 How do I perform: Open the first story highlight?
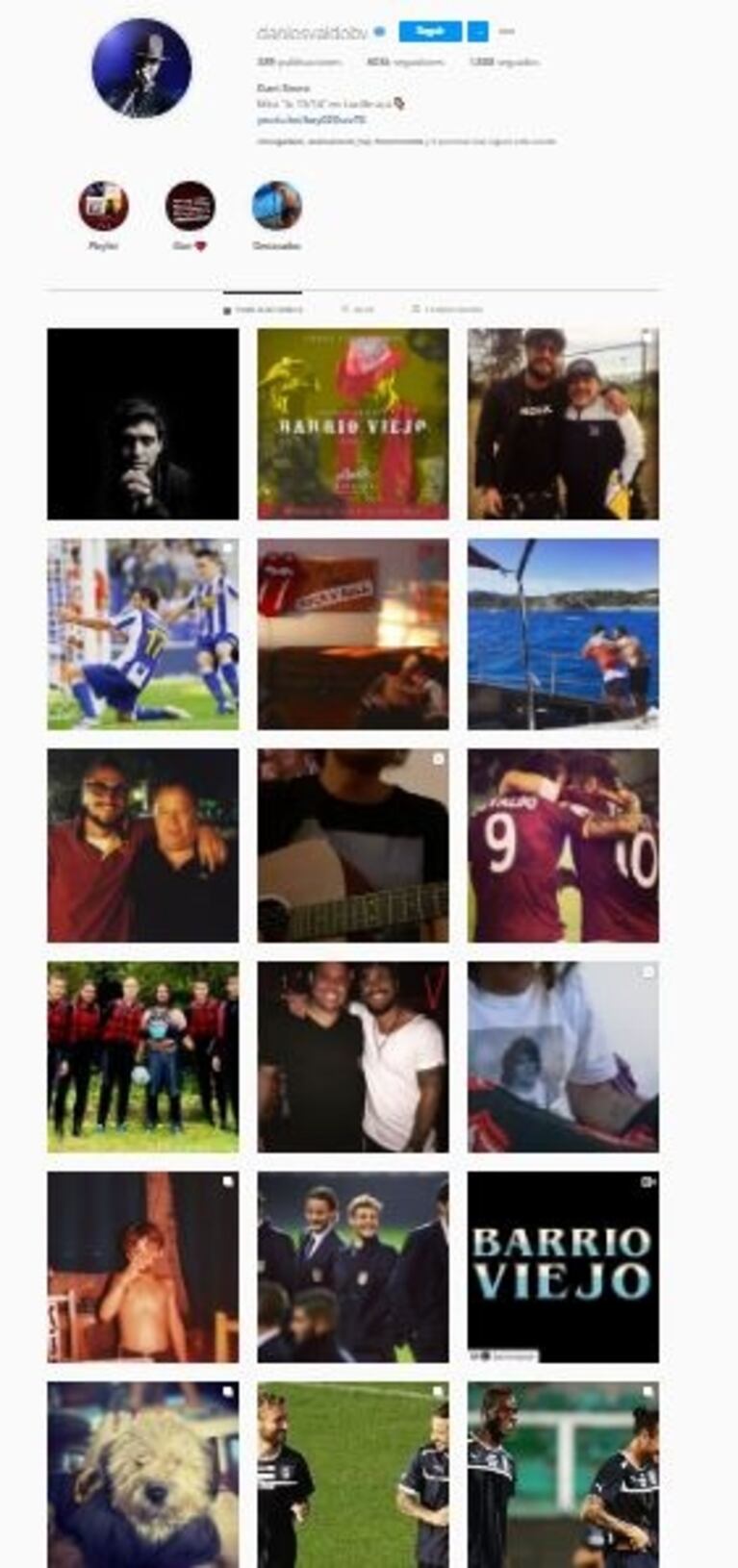coord(103,206)
